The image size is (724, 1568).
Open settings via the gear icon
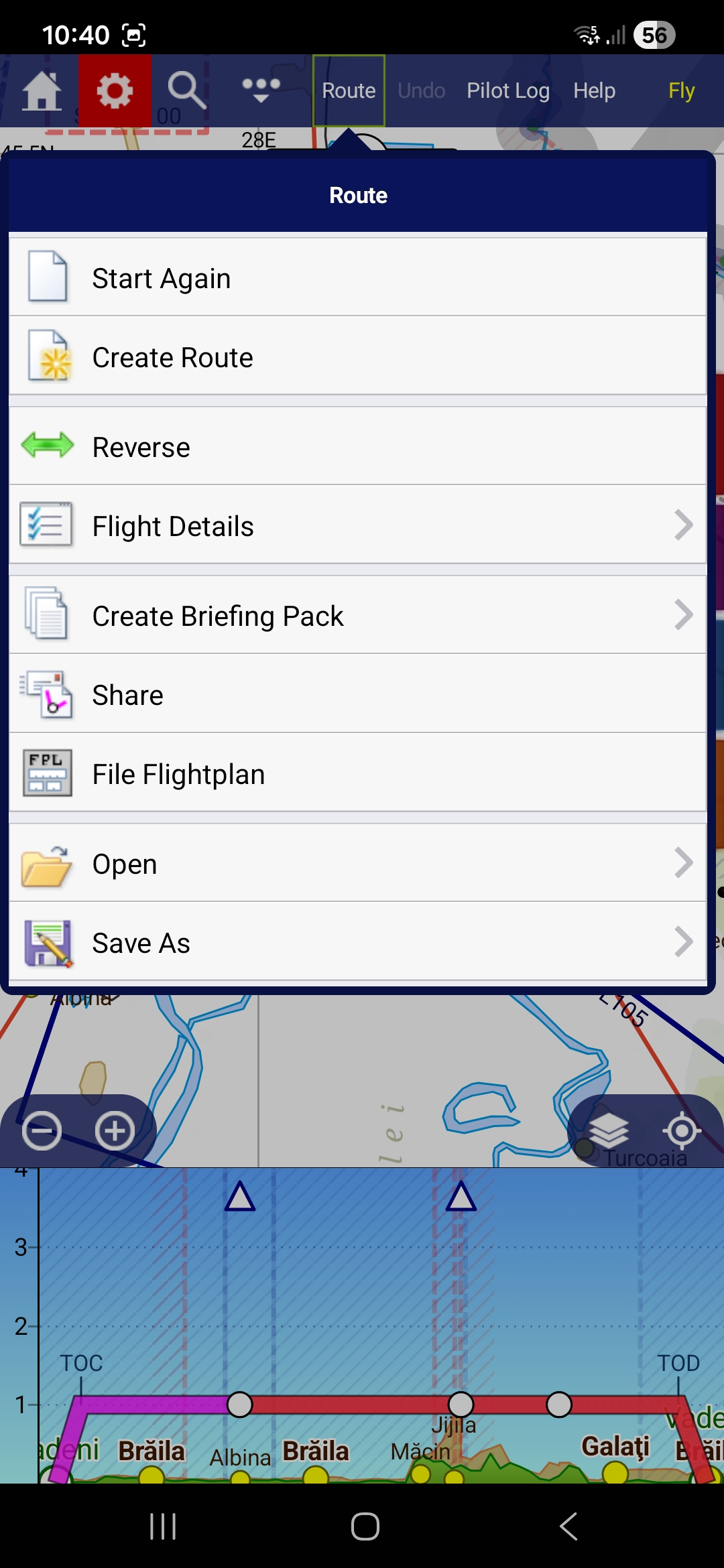click(x=115, y=90)
